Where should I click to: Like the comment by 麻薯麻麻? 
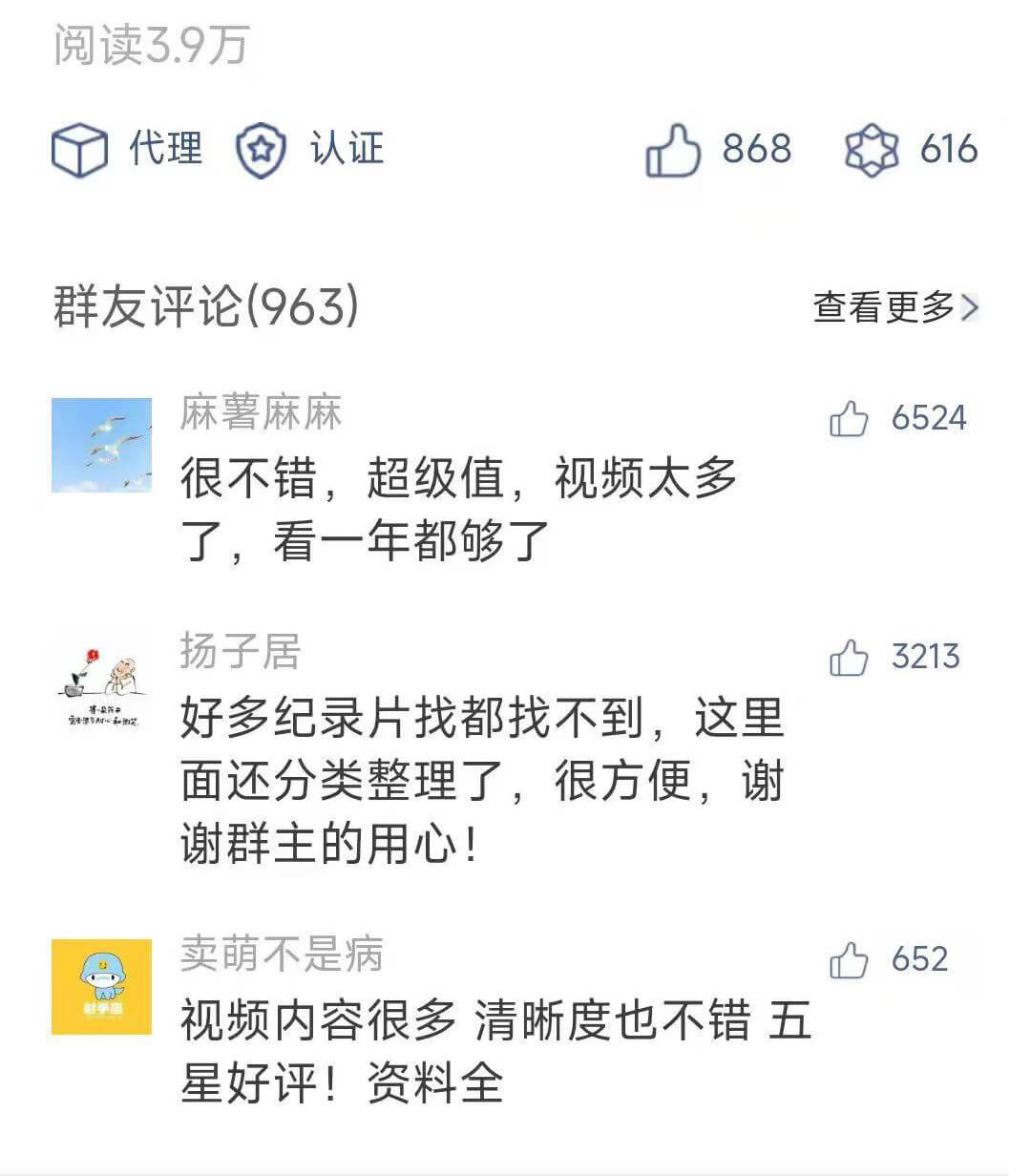click(849, 419)
